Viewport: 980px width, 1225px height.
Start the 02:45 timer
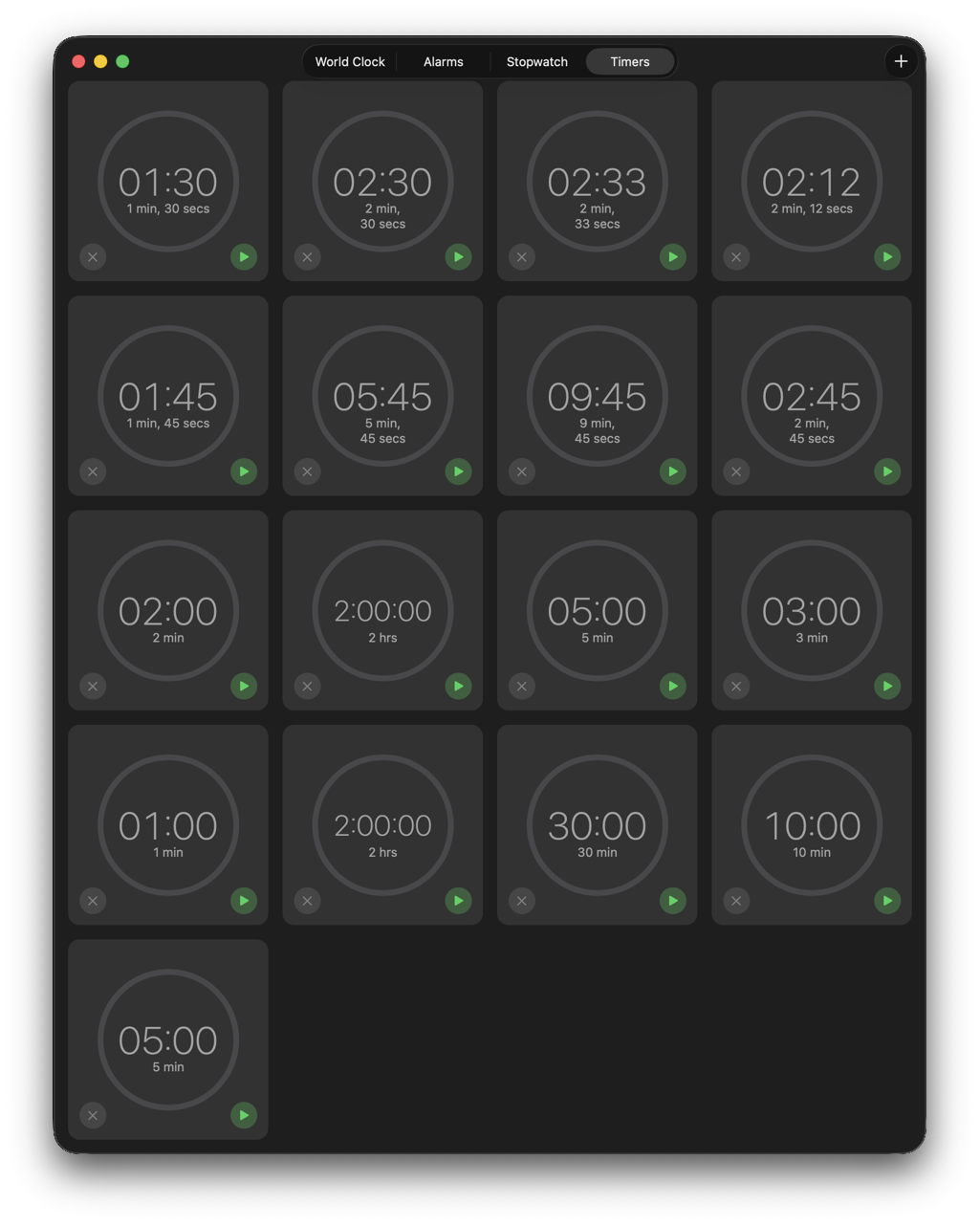[887, 471]
